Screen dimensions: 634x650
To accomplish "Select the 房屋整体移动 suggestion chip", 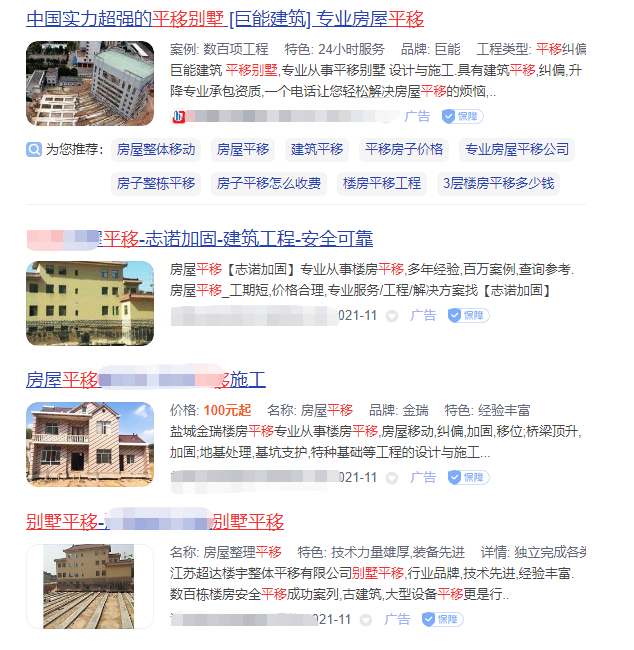I will [x=156, y=150].
